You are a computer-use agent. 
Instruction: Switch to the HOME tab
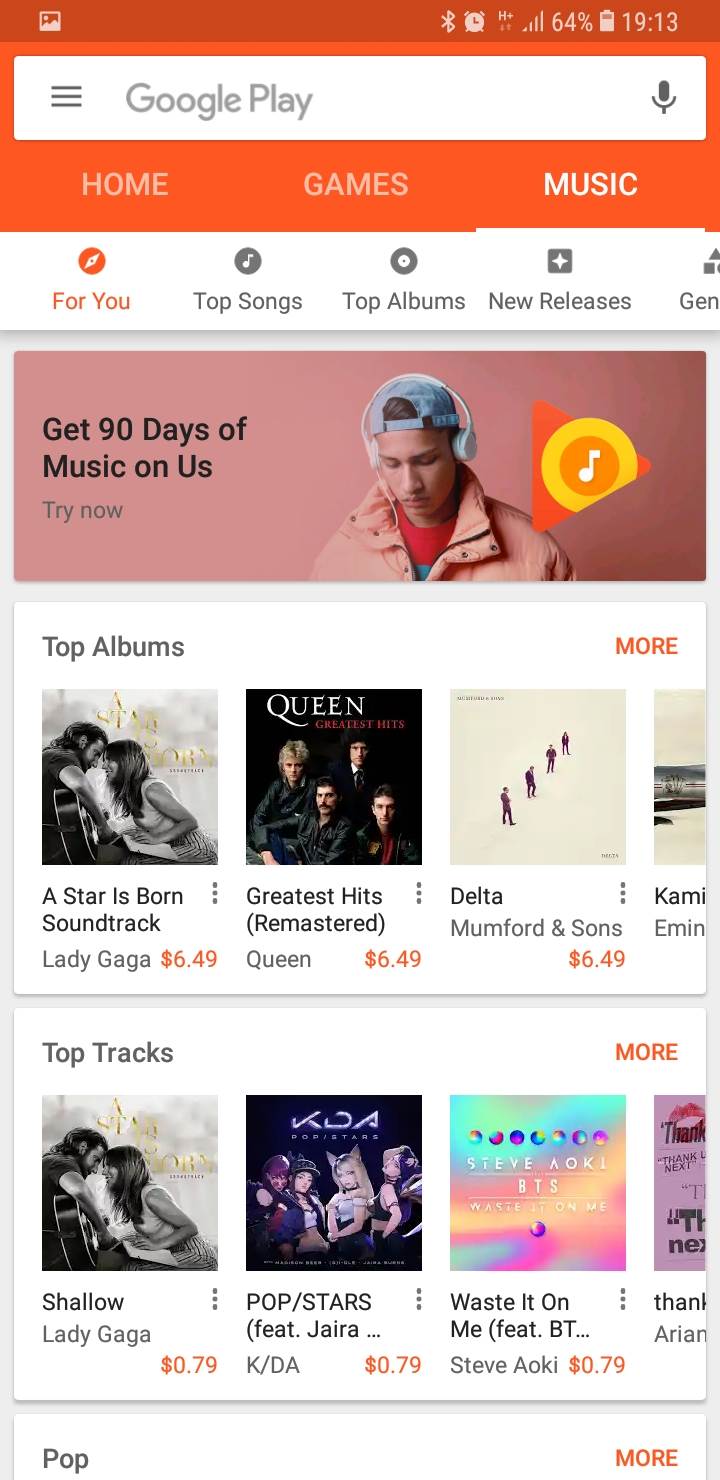pos(125,184)
